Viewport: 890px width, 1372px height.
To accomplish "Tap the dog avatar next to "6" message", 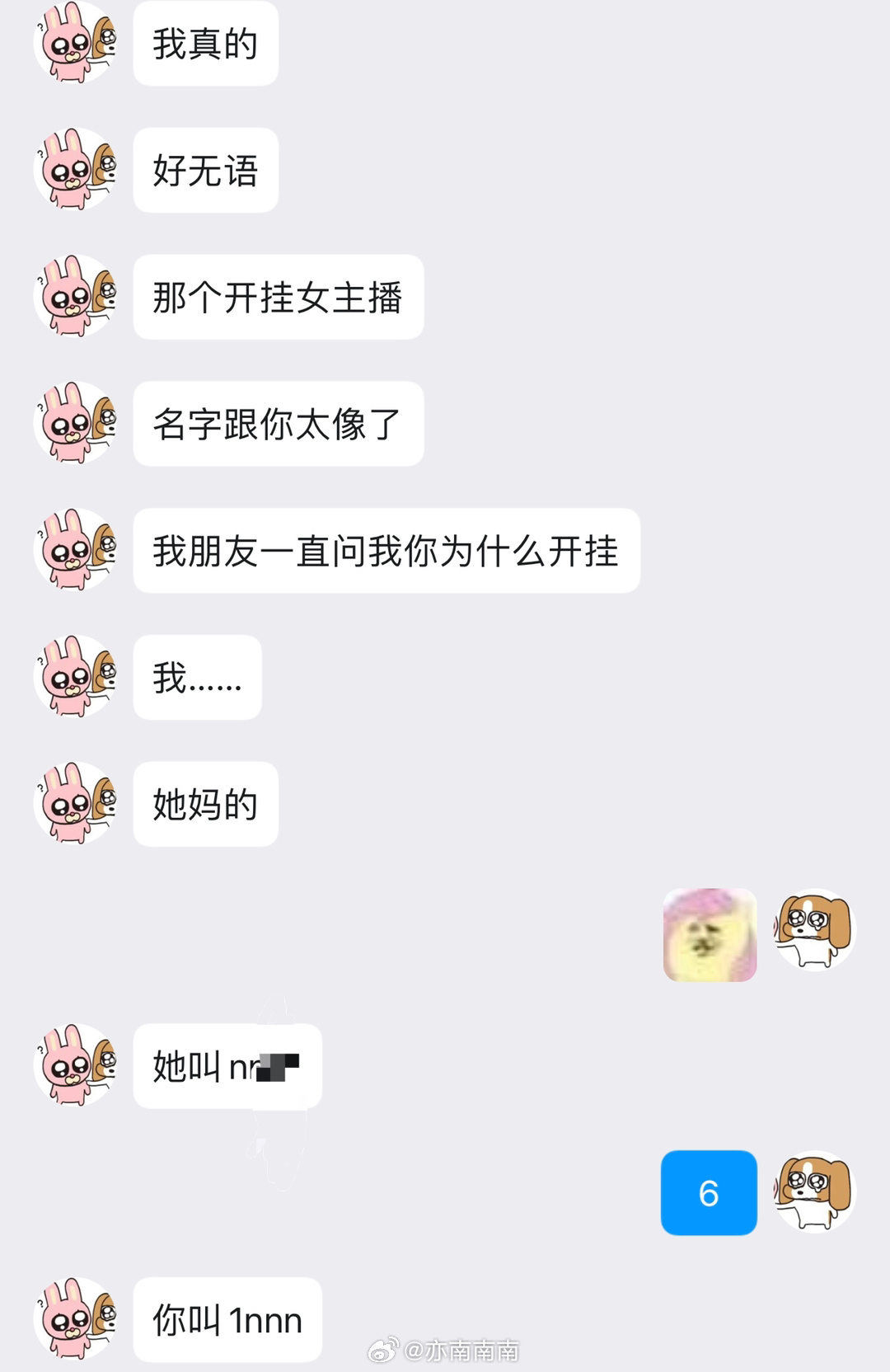I will tap(815, 1191).
